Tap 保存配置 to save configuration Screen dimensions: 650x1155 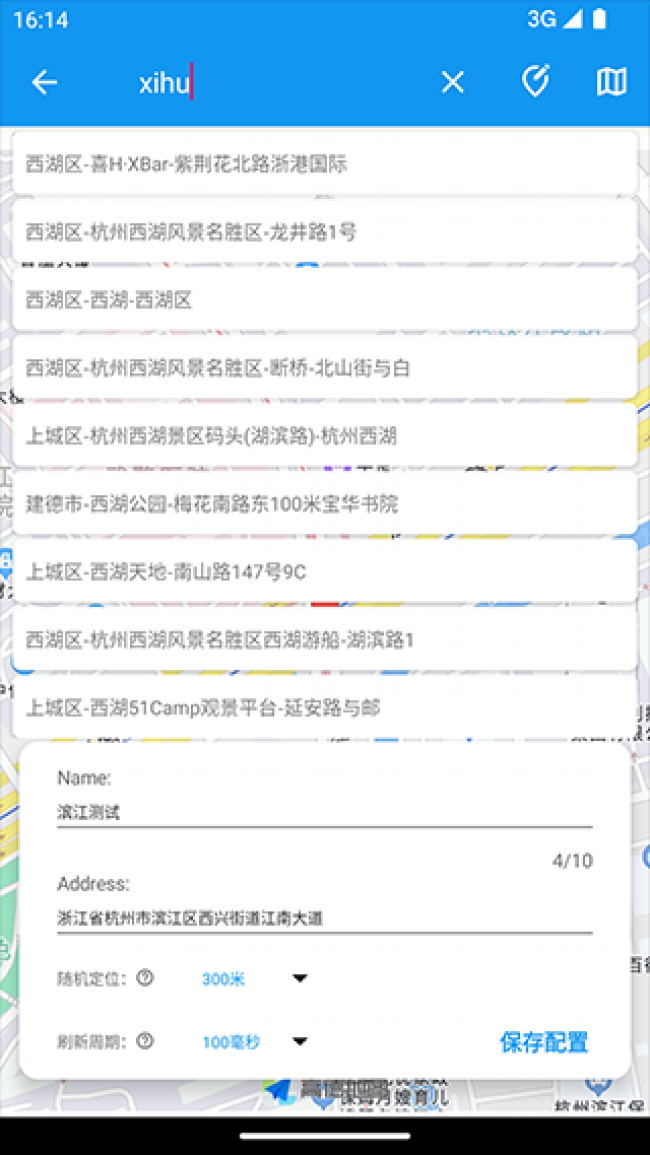point(543,1042)
